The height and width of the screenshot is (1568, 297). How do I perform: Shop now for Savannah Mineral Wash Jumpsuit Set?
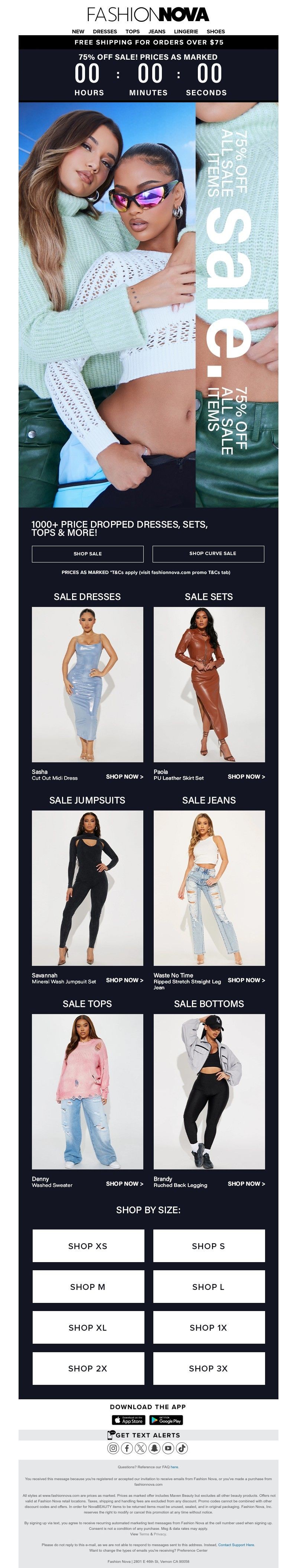[124, 980]
